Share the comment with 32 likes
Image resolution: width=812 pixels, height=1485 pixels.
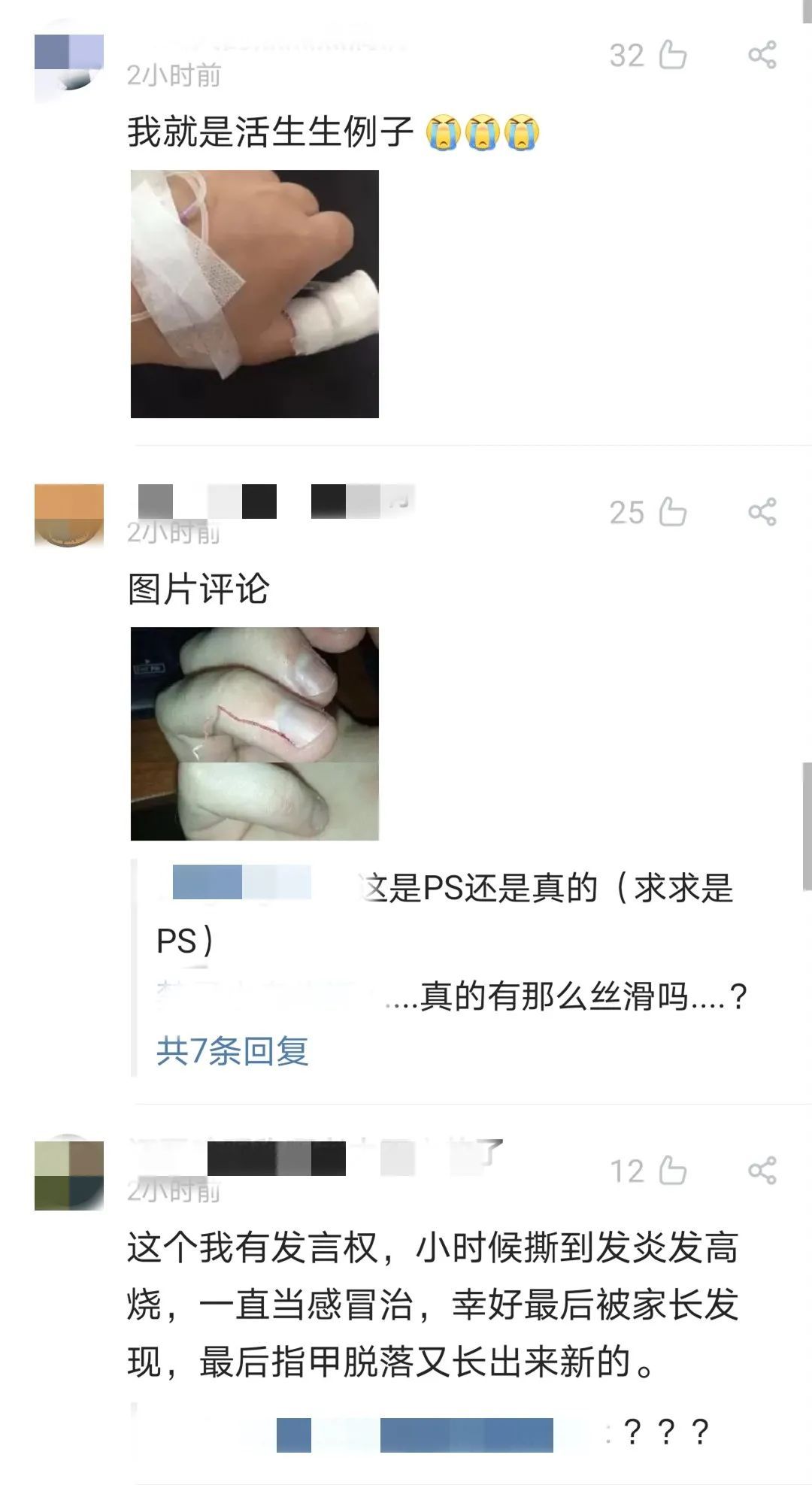[762, 55]
